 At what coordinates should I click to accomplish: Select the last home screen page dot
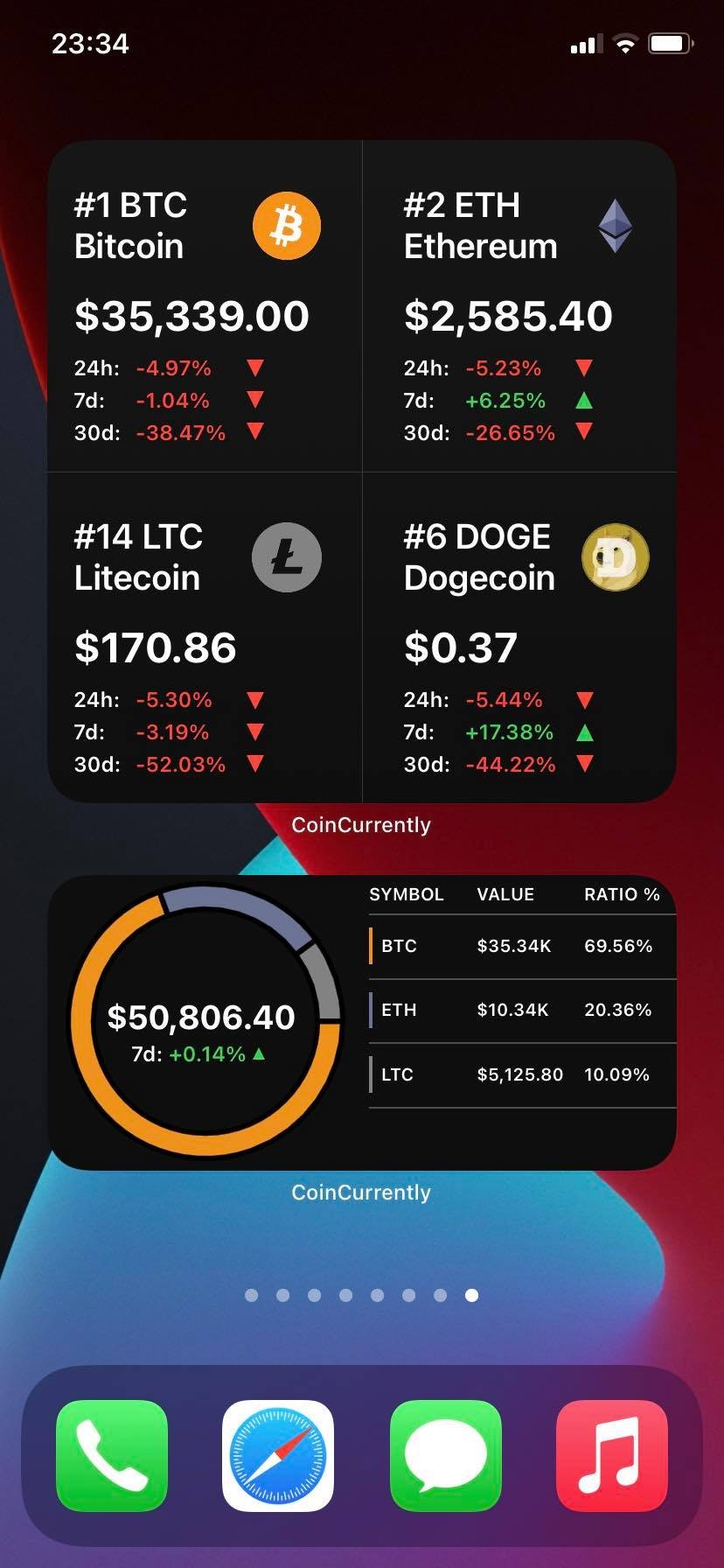pos(471,1296)
